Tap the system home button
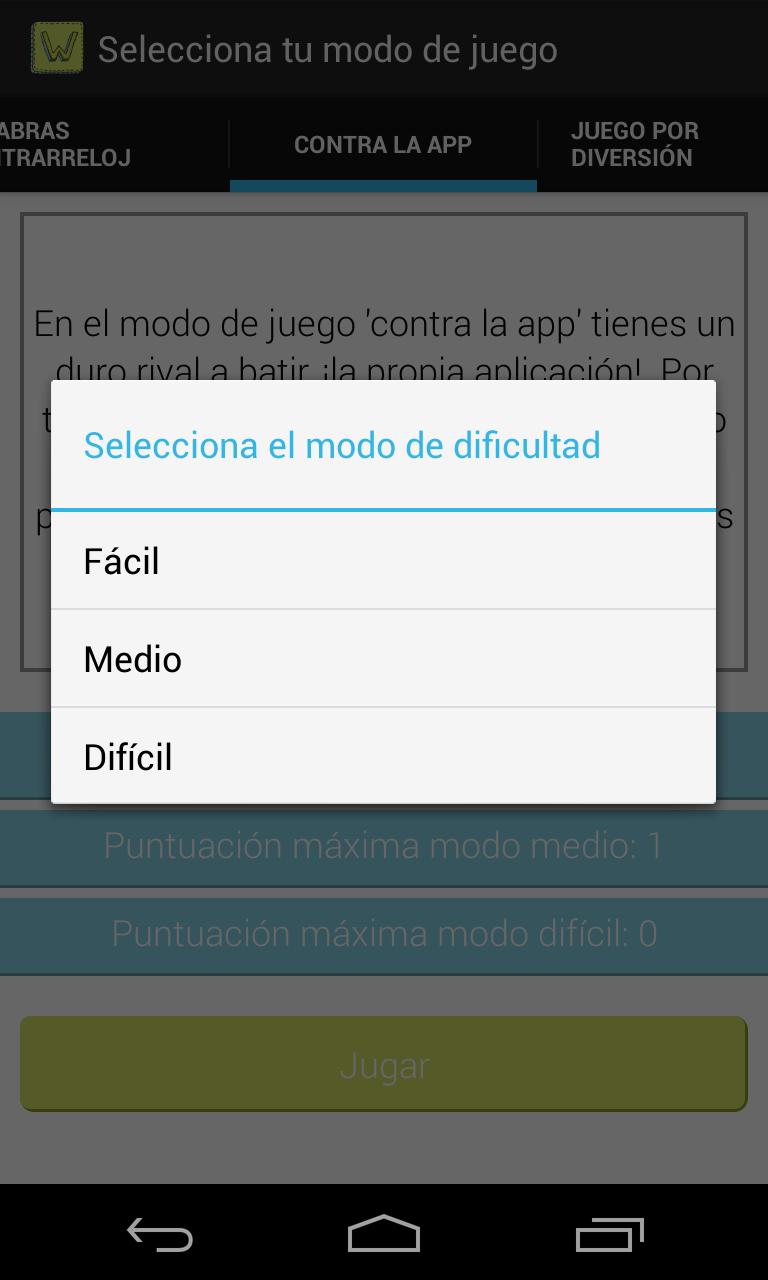This screenshot has height=1280, width=768. [383, 1234]
